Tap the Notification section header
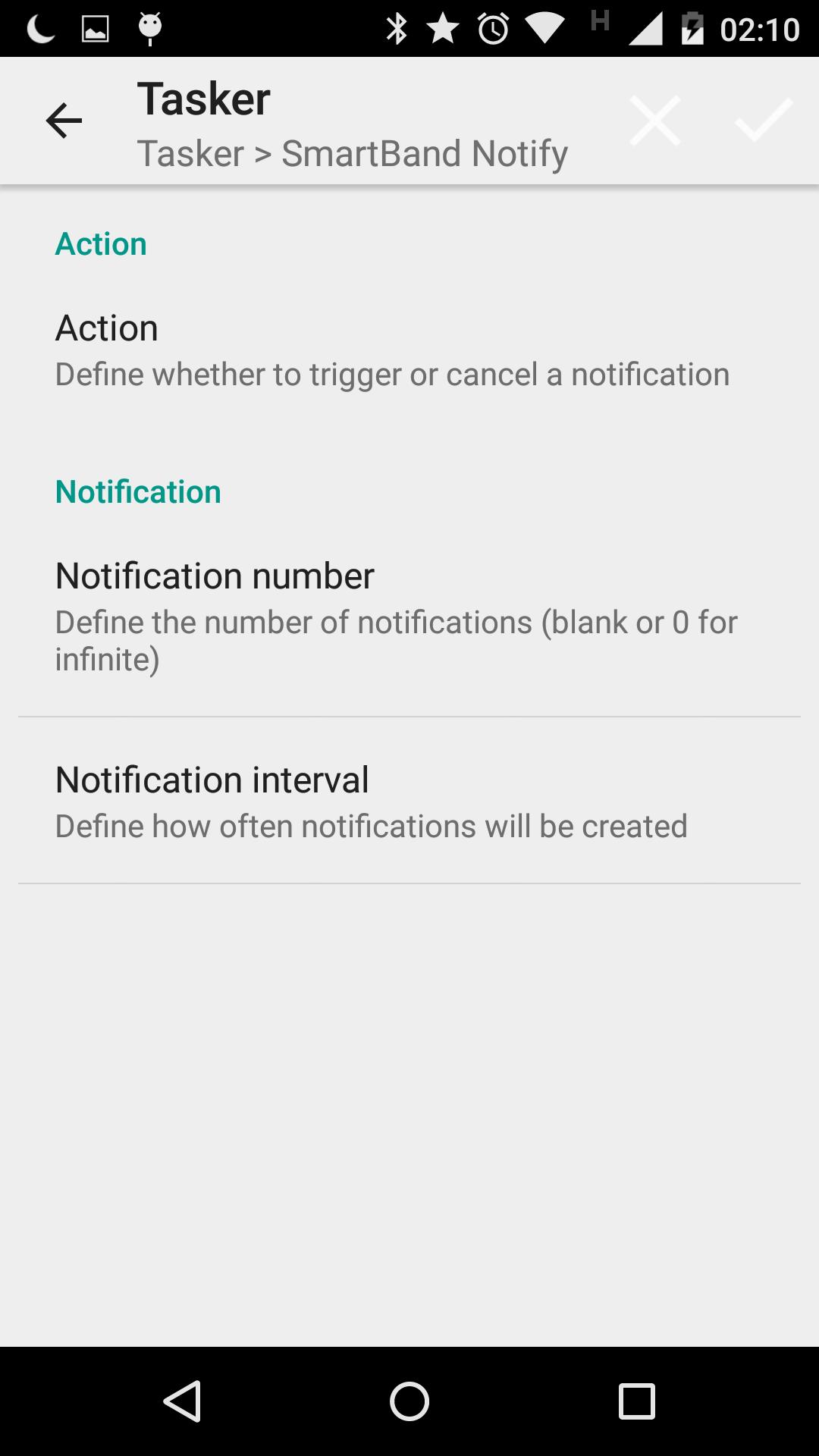 (x=138, y=491)
